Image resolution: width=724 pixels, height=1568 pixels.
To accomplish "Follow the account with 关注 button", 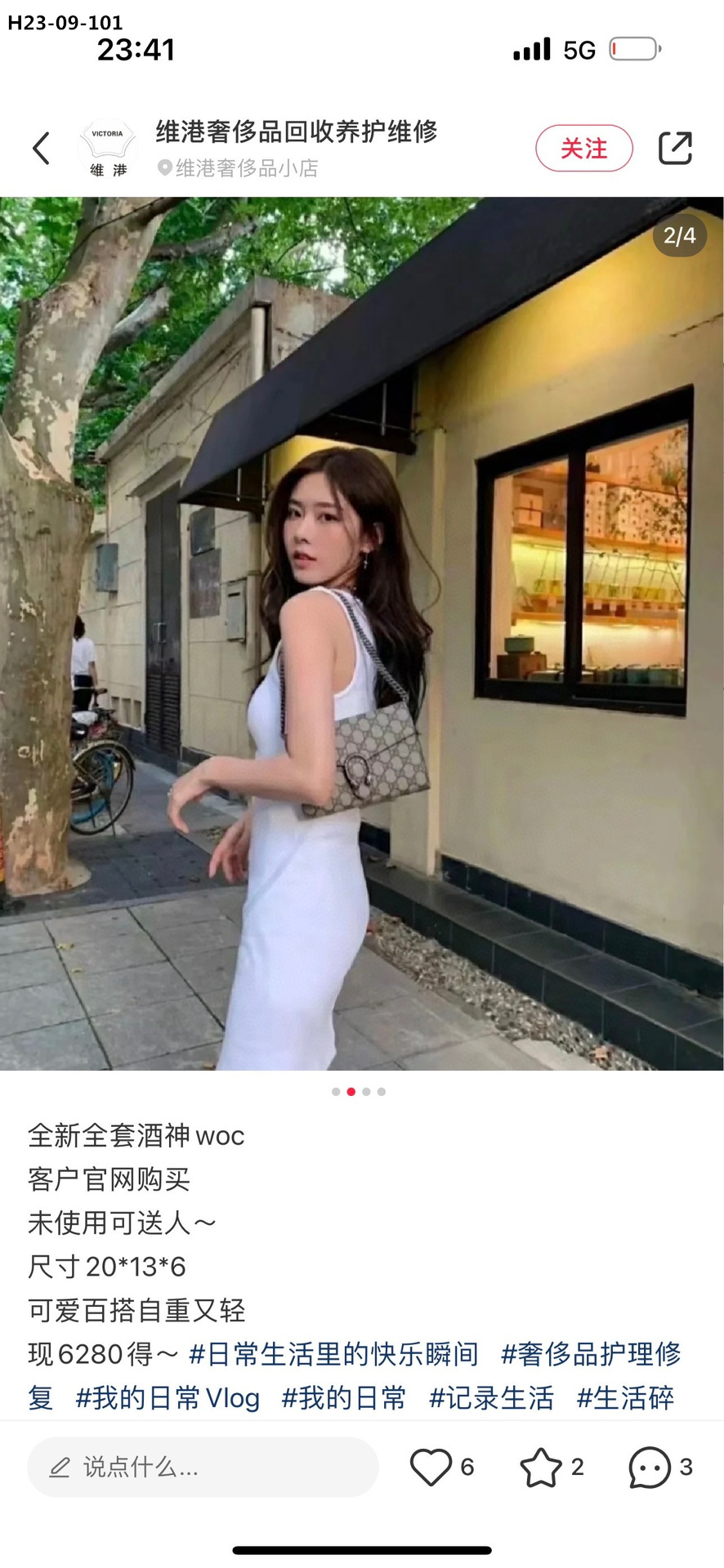I will (x=583, y=149).
